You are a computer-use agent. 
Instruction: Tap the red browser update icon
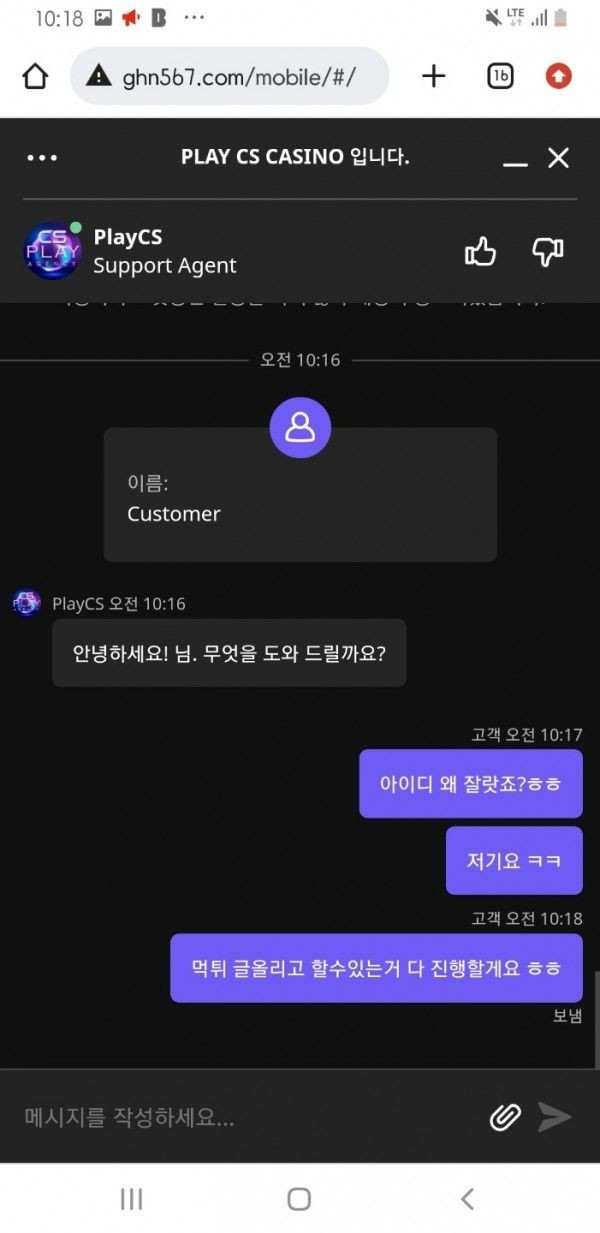tap(559, 76)
